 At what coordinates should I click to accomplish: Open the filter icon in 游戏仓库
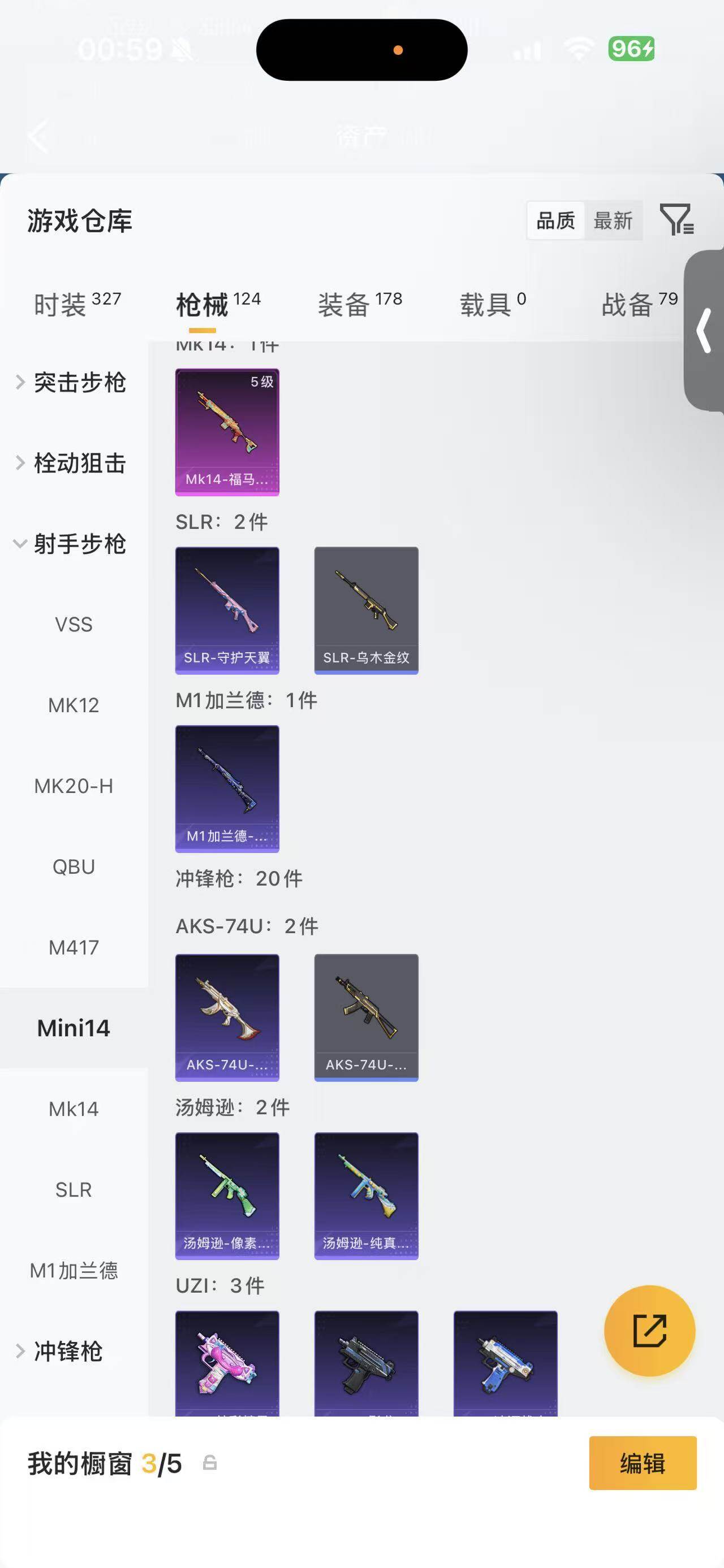[x=676, y=220]
